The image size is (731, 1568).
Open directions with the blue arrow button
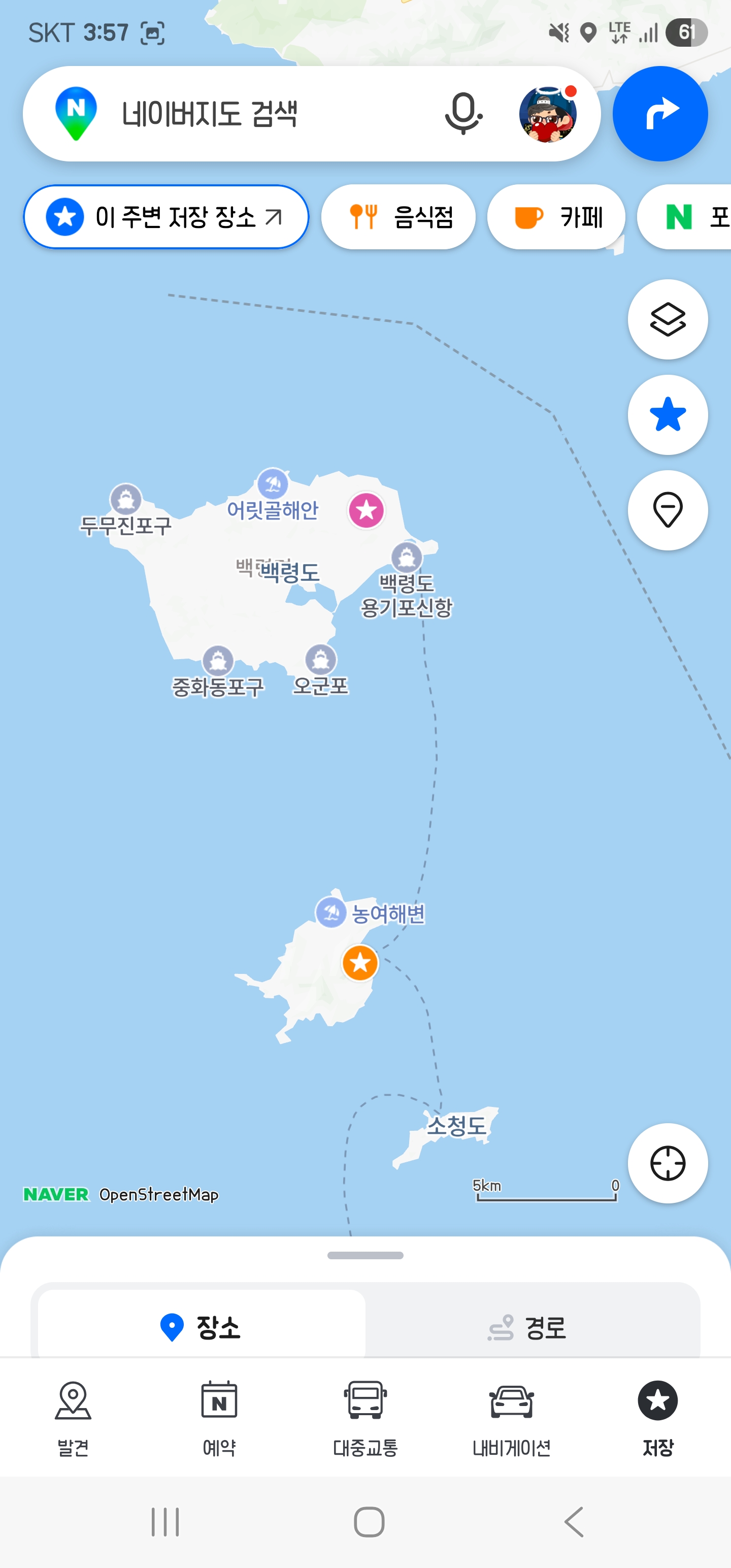[660, 114]
